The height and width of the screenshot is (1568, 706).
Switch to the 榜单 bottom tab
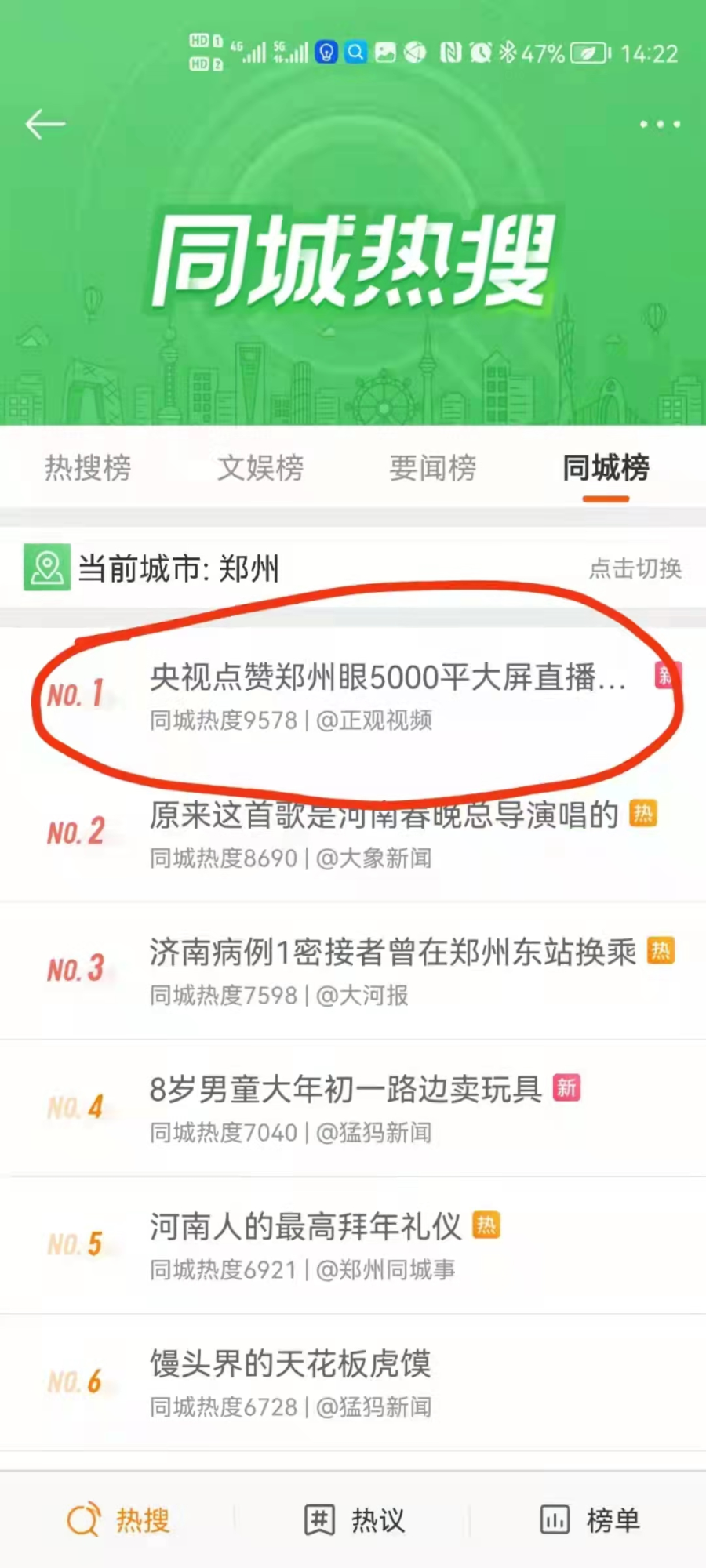[x=590, y=1521]
